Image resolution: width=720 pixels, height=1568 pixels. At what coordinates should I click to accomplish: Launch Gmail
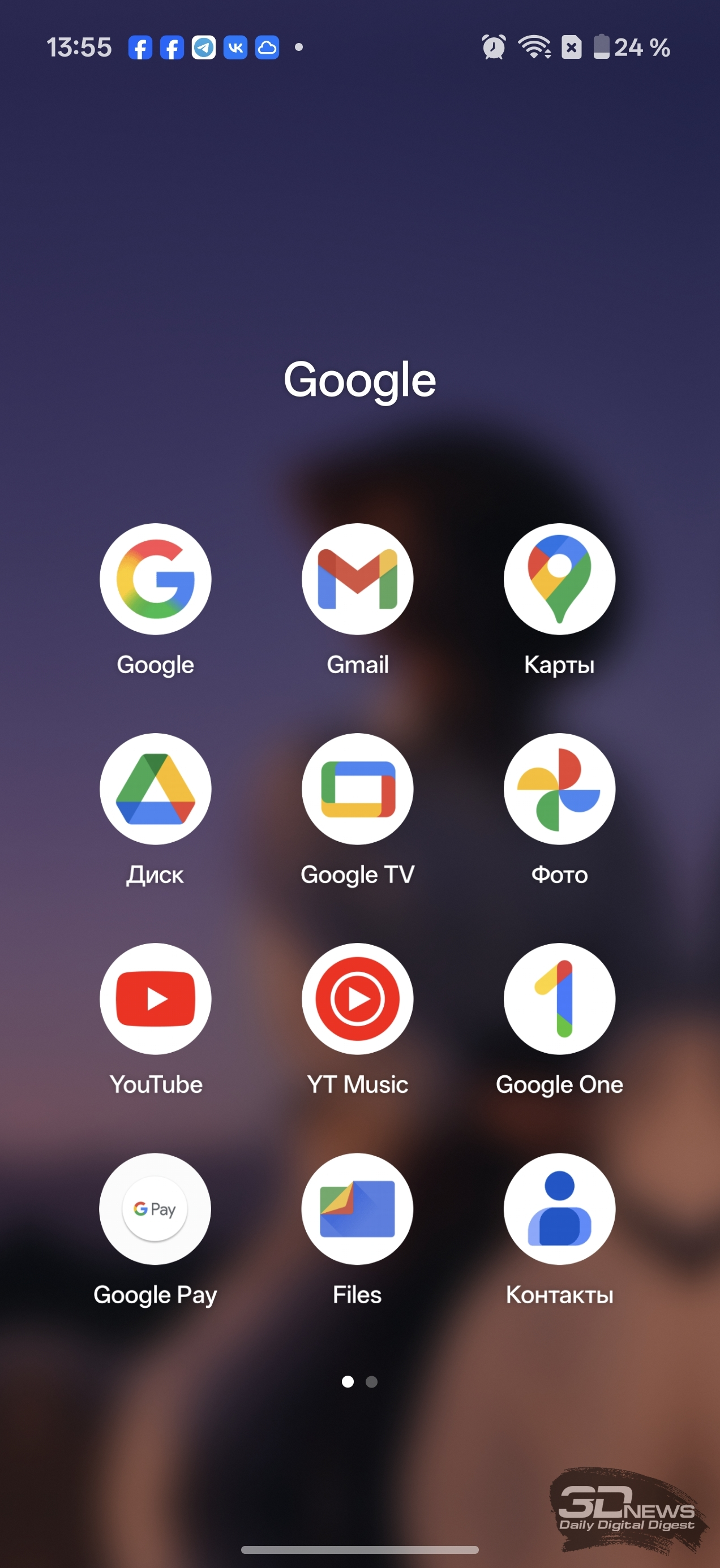tap(358, 579)
